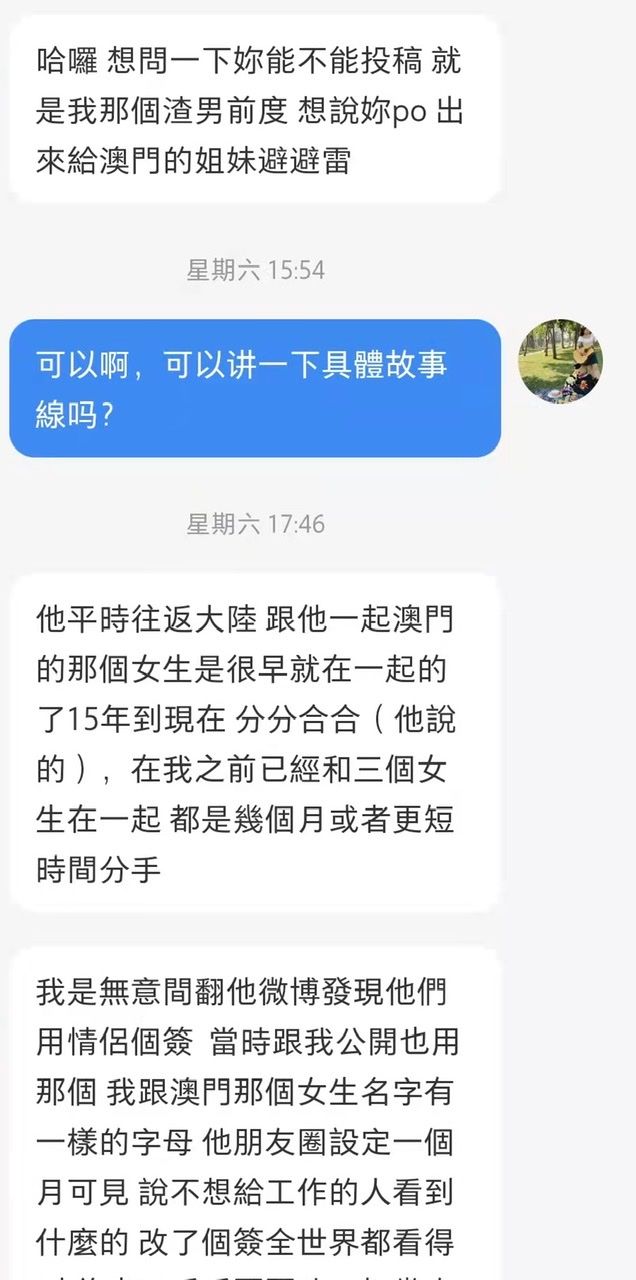This screenshot has width=636, height=1280.
Task: Open the sender's guitar profile avatar
Action: pos(560,361)
